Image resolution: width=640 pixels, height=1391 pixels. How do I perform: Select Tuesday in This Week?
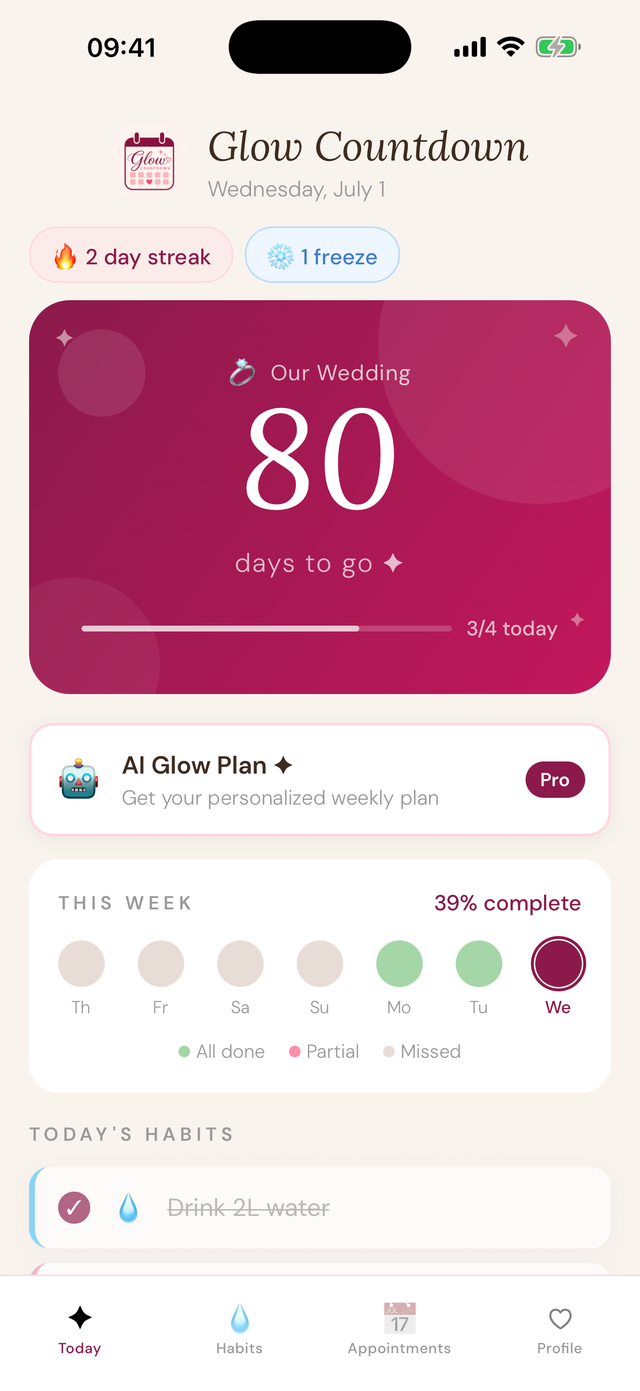(x=479, y=977)
